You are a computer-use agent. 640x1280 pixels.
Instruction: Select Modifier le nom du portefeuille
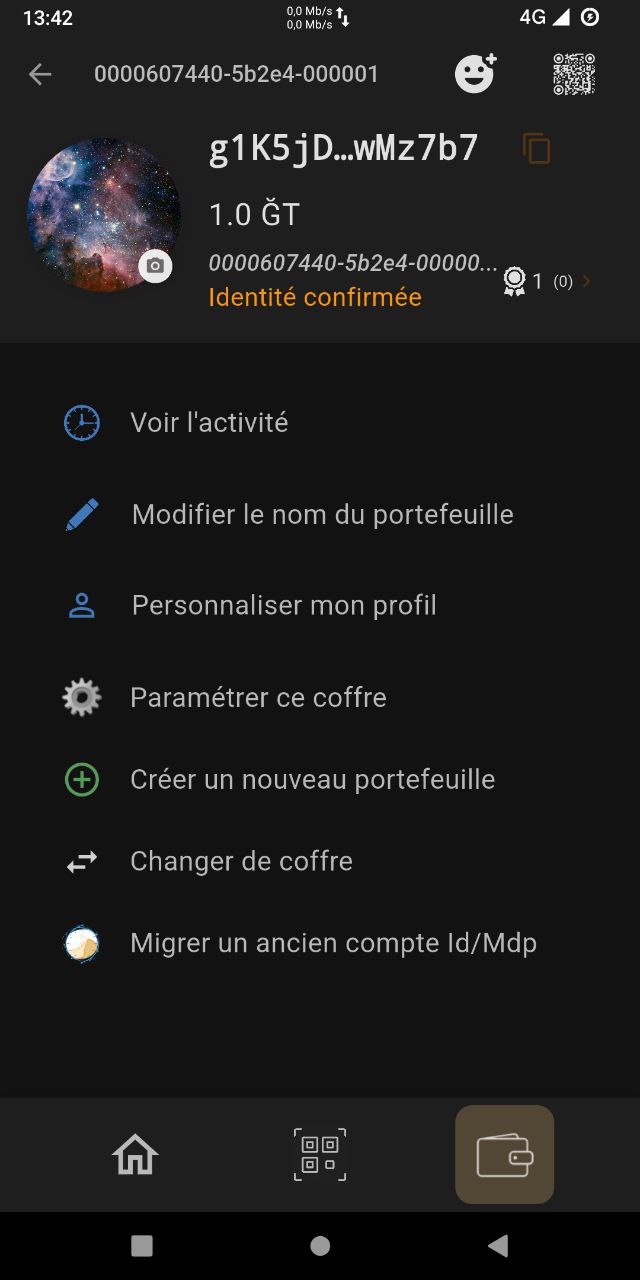pos(322,515)
